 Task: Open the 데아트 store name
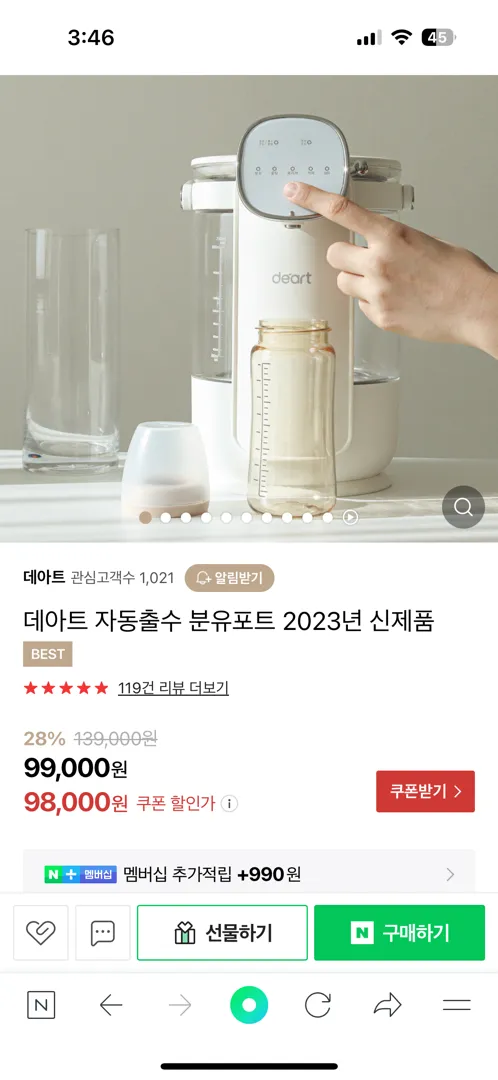(x=44, y=577)
